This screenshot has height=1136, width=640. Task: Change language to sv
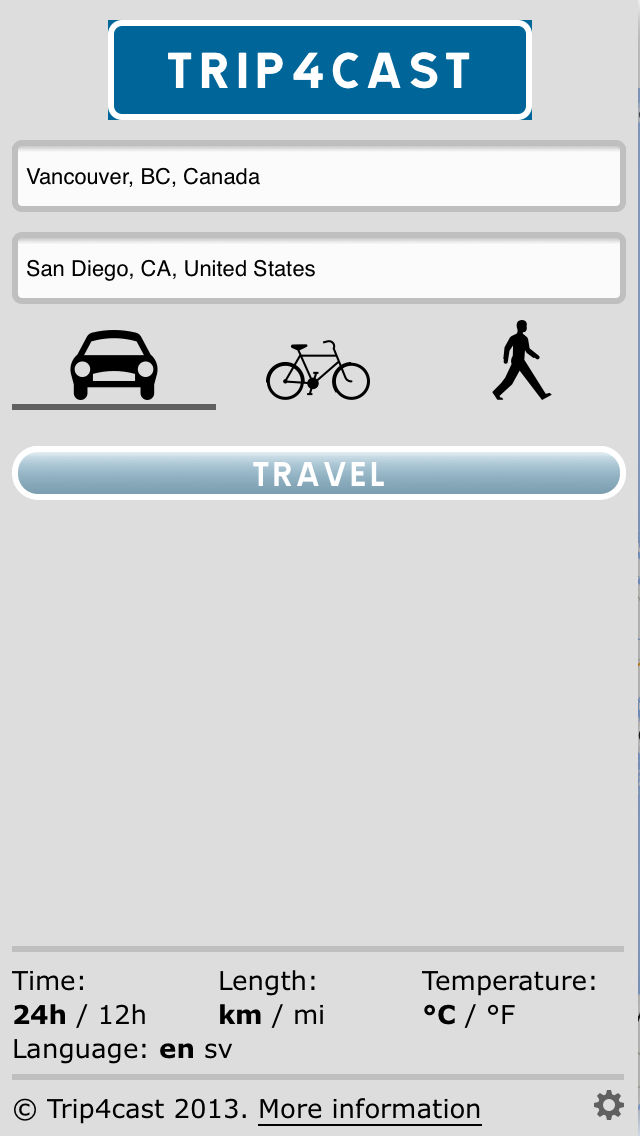point(218,1049)
